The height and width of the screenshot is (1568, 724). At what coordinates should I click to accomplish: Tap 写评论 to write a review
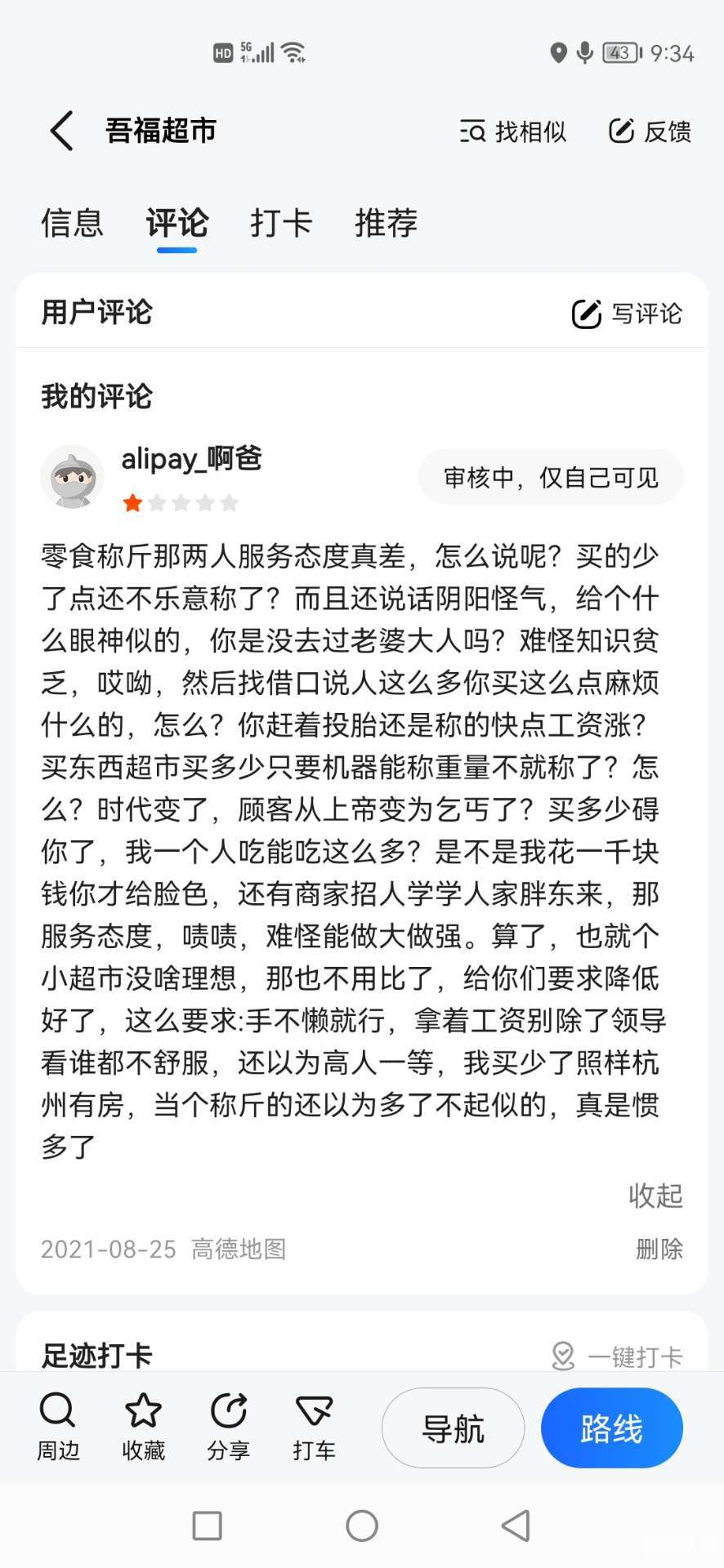[x=627, y=314]
